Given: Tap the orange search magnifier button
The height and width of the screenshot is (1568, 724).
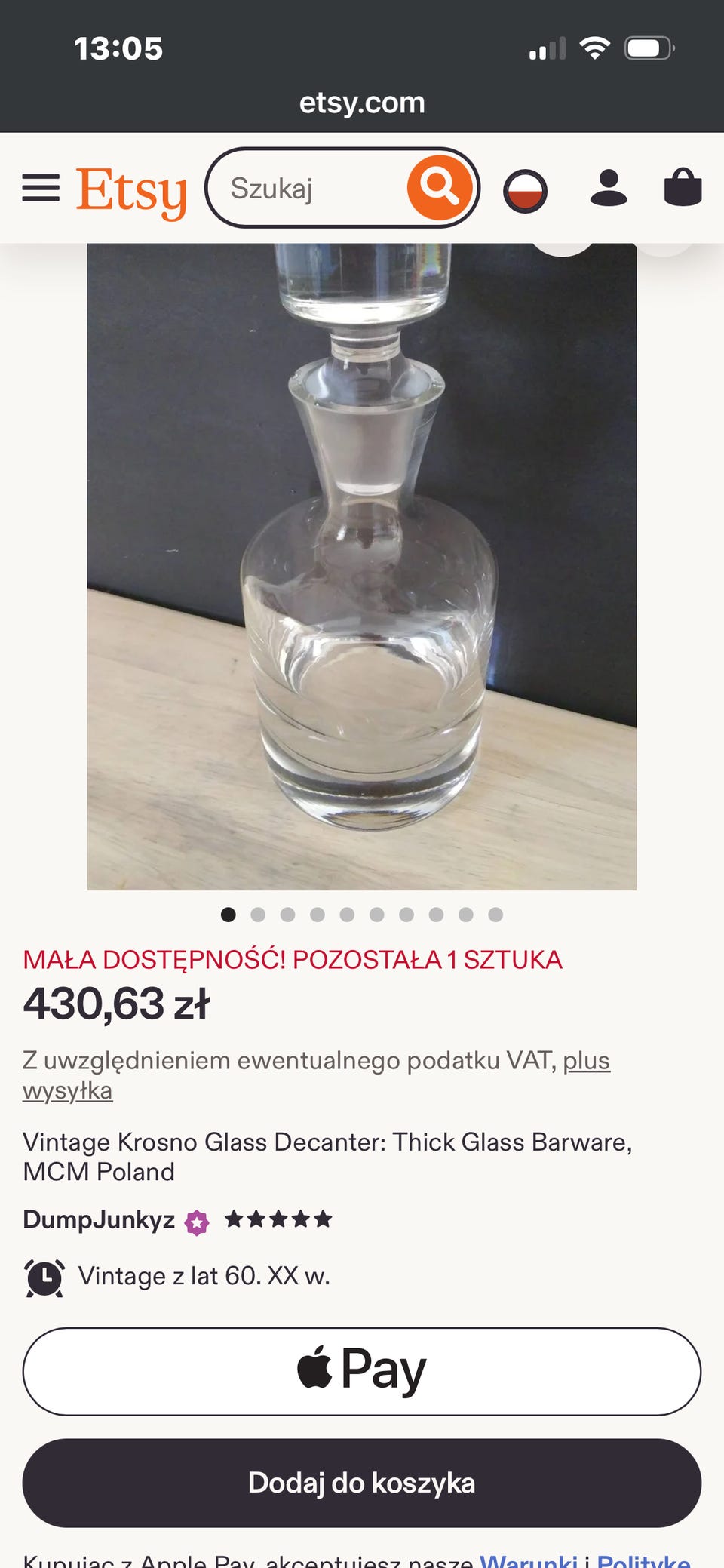Looking at the screenshot, I should [x=440, y=188].
